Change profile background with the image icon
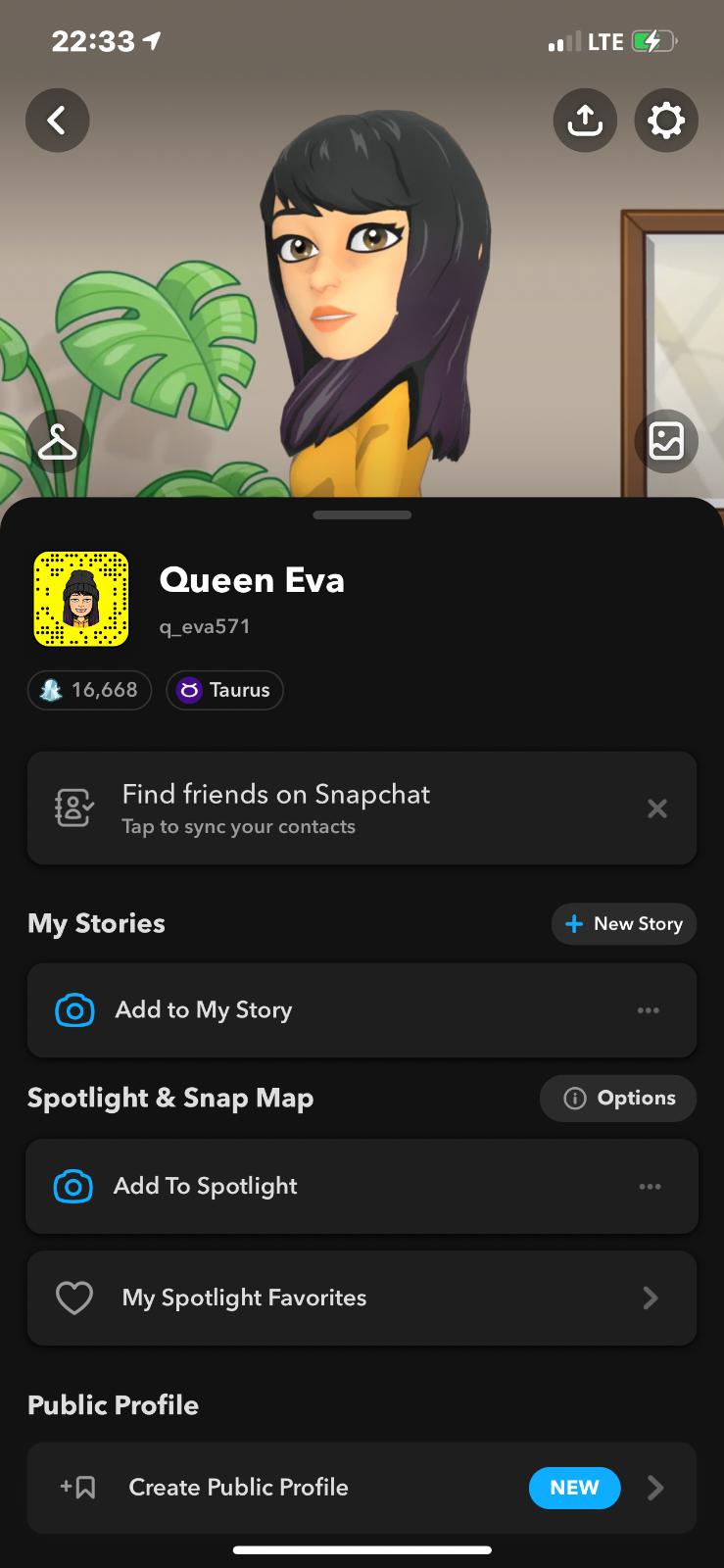The width and height of the screenshot is (724, 1568). (x=666, y=441)
